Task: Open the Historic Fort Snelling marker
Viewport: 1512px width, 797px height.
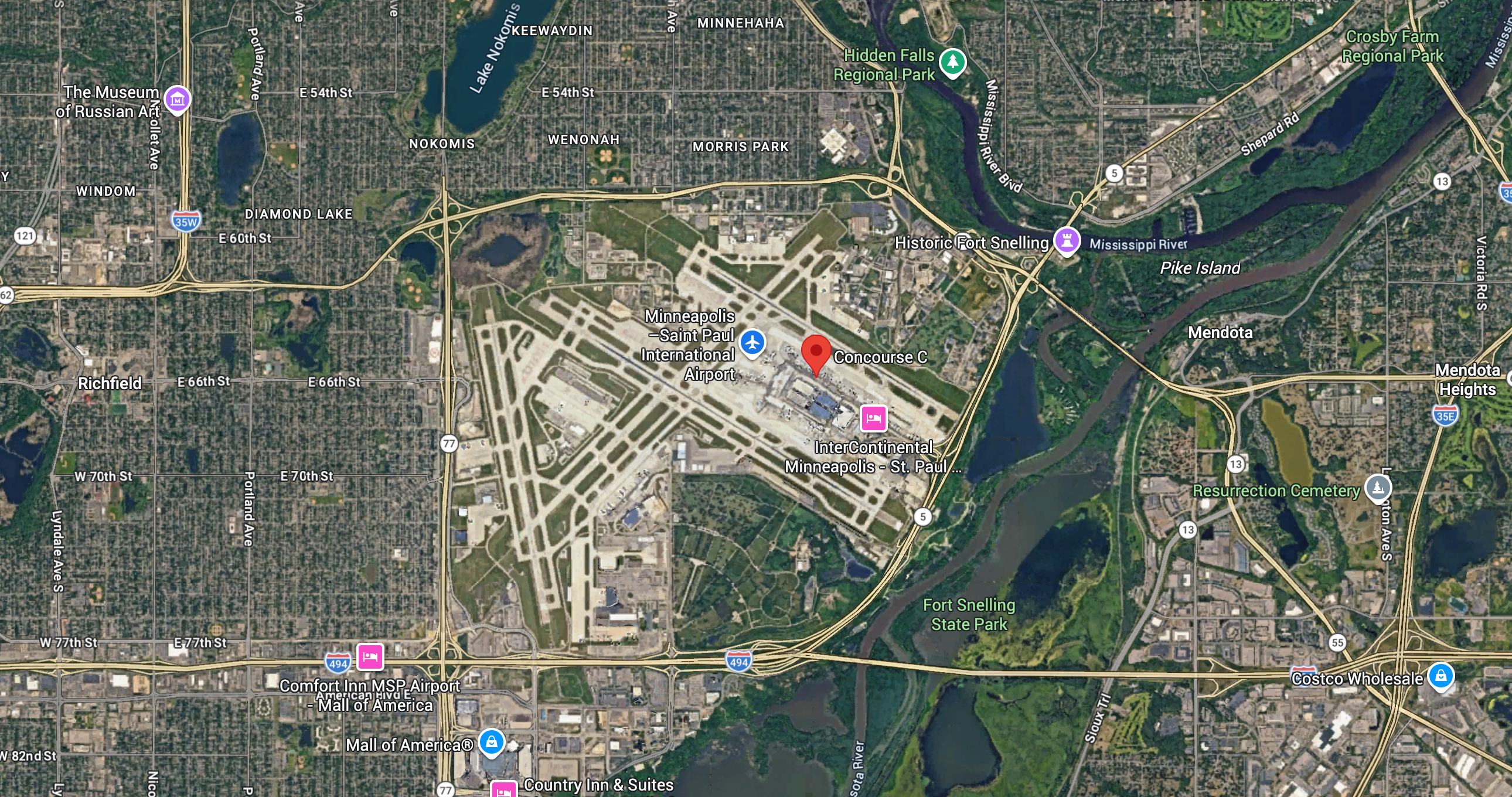Action: (x=1067, y=241)
